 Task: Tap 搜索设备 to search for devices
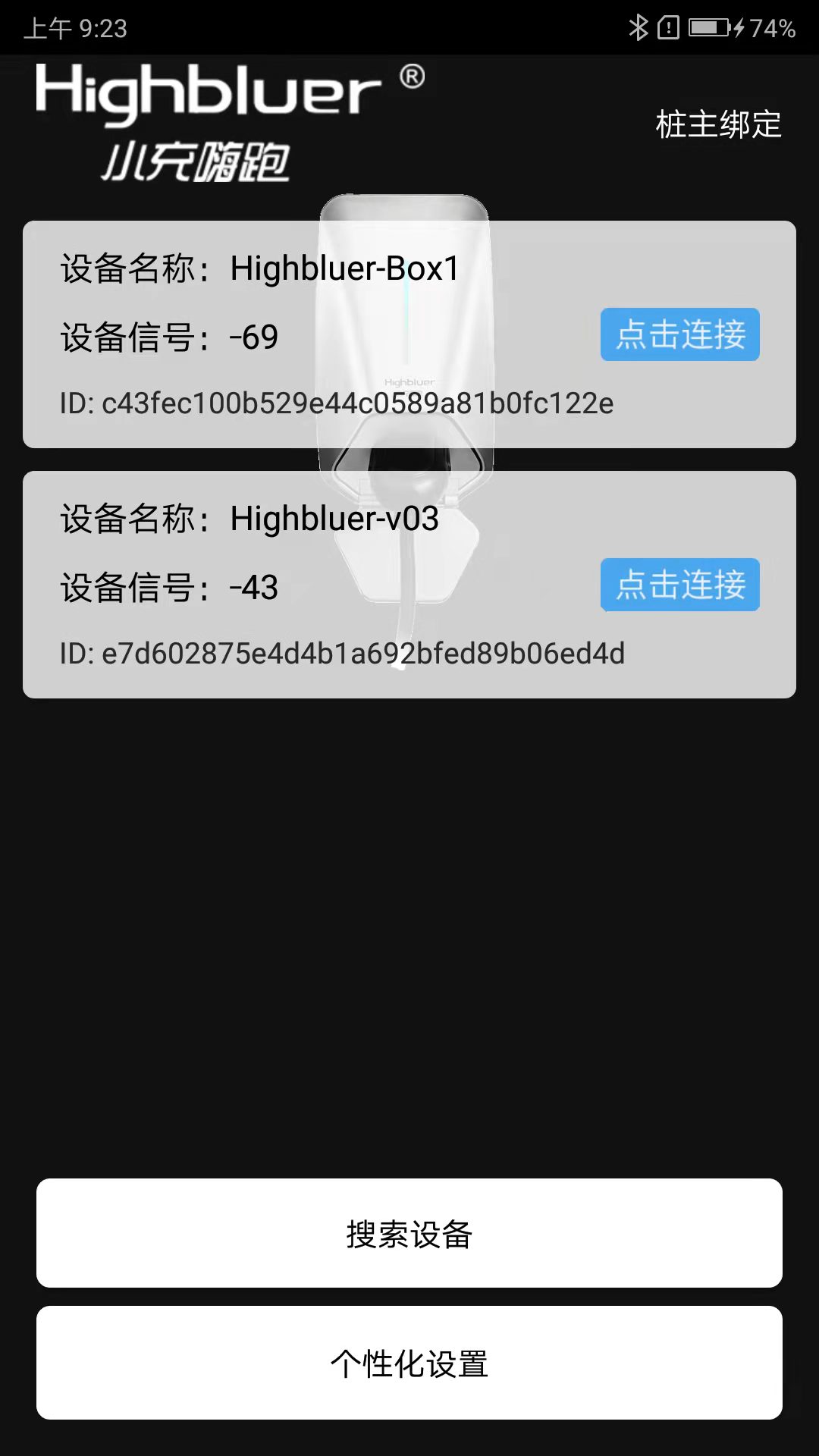click(x=409, y=1234)
